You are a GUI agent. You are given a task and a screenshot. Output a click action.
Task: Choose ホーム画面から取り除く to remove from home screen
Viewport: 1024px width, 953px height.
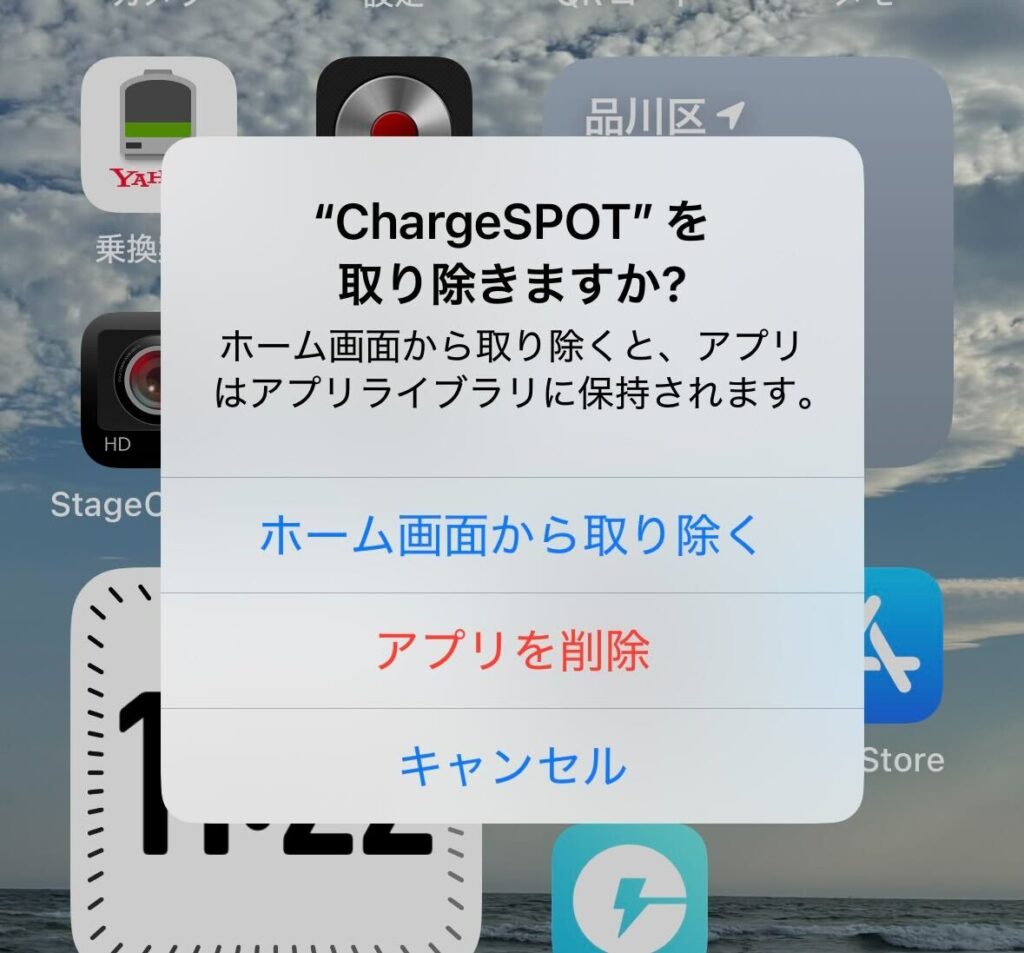coord(511,536)
